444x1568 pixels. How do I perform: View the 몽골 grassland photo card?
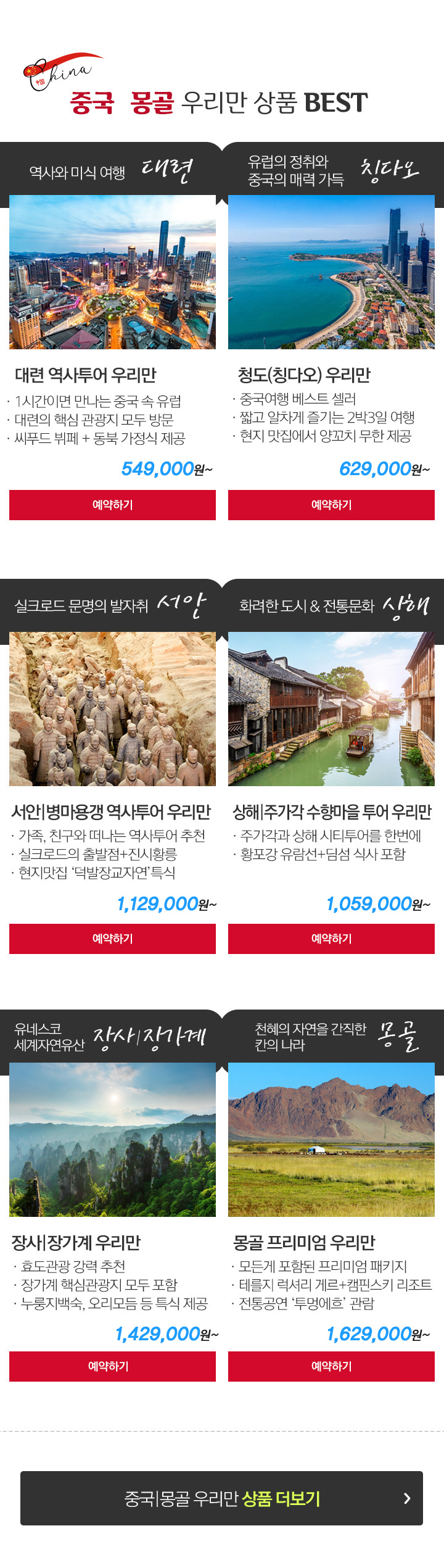(x=331, y=1139)
